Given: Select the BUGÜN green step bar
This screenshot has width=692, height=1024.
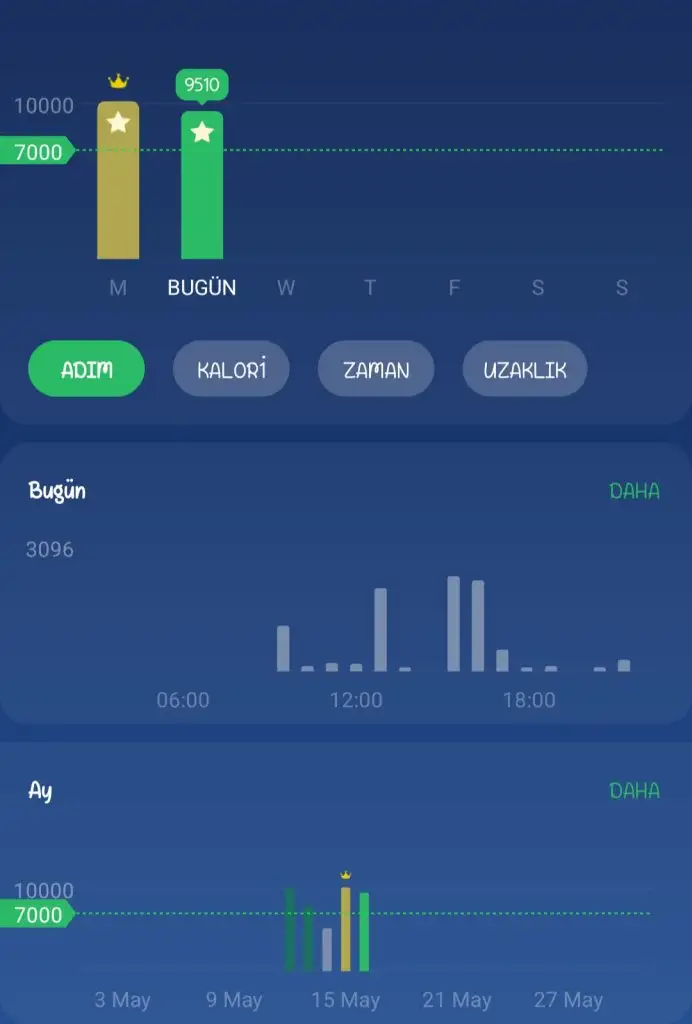Looking at the screenshot, I should pyautogui.click(x=202, y=190).
